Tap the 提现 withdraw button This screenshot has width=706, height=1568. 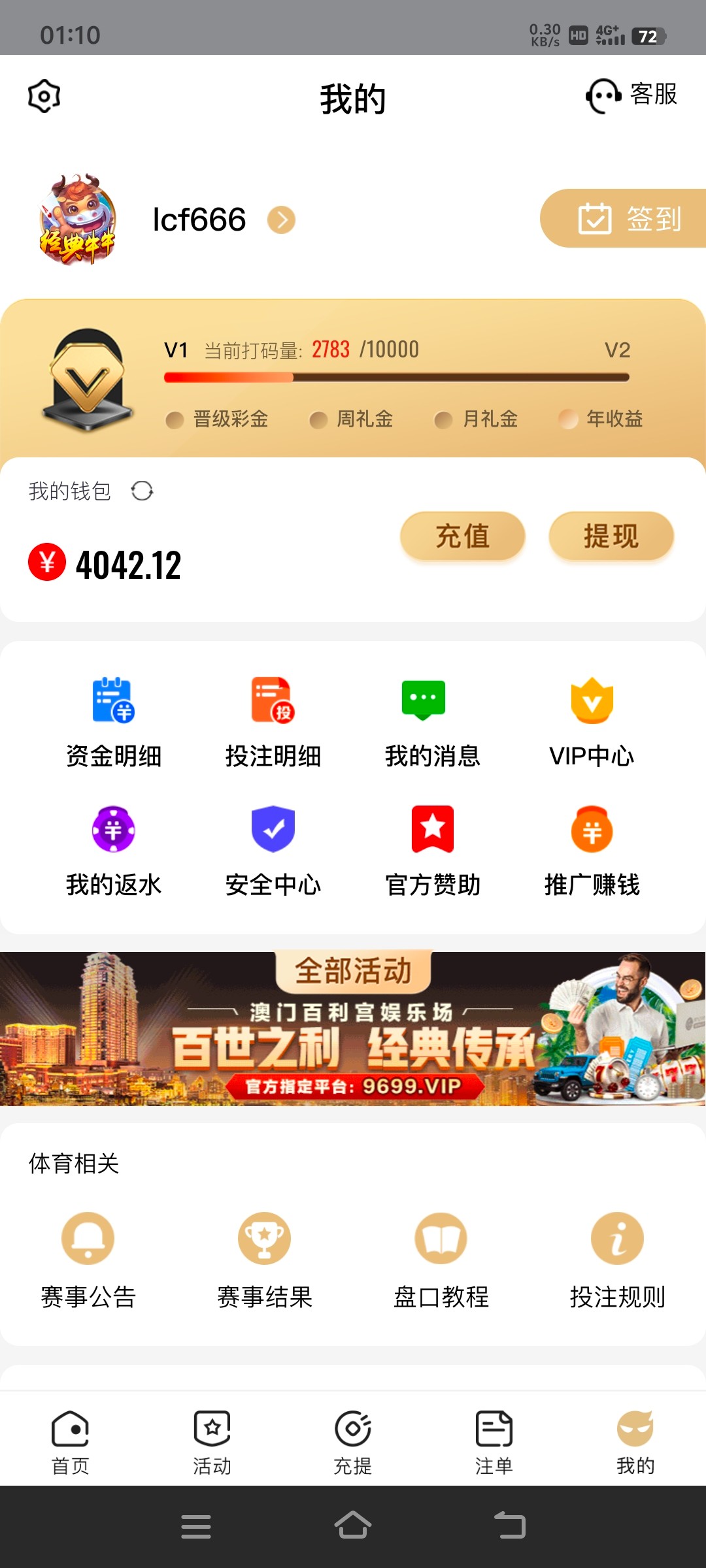[611, 536]
